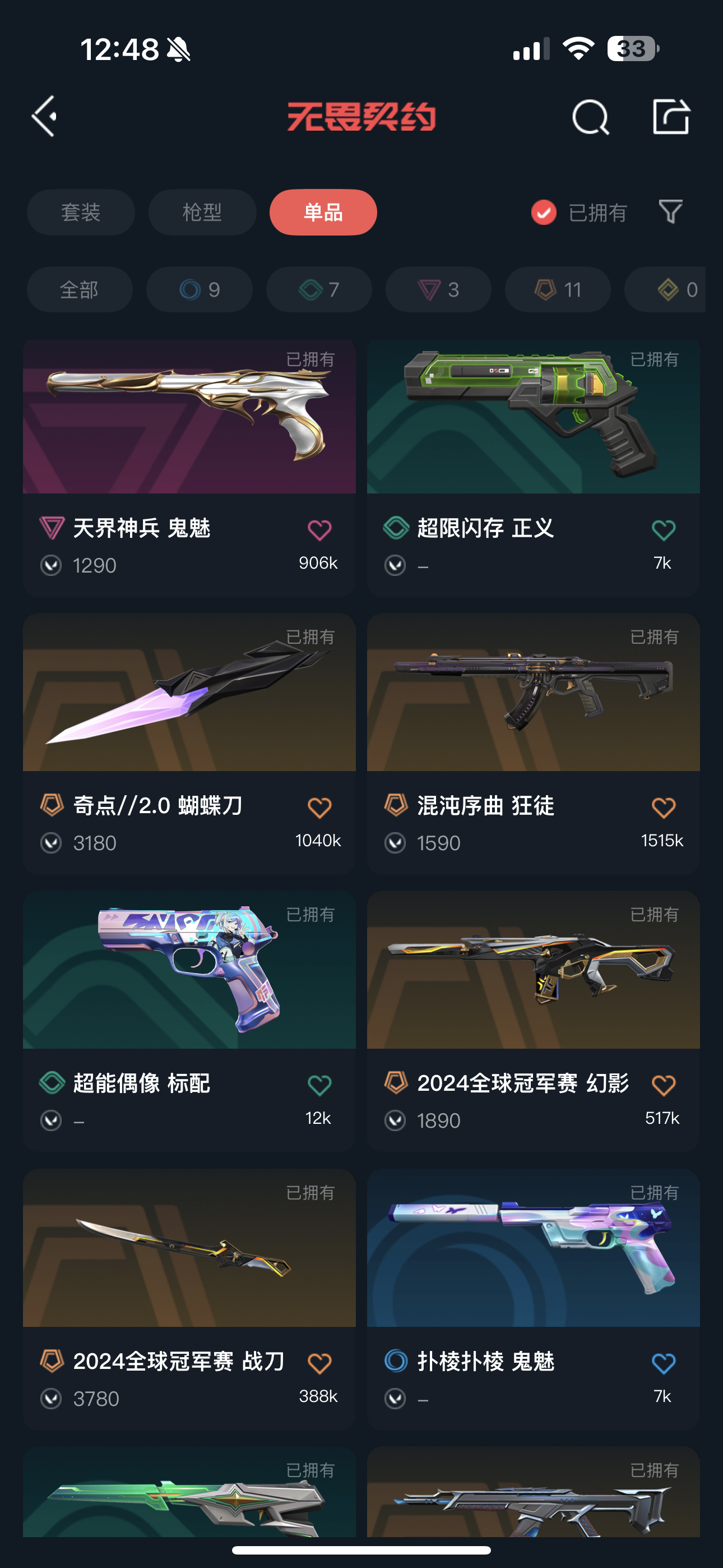
Task: Filter by the blue tier chip showing 9
Action: click(x=199, y=290)
